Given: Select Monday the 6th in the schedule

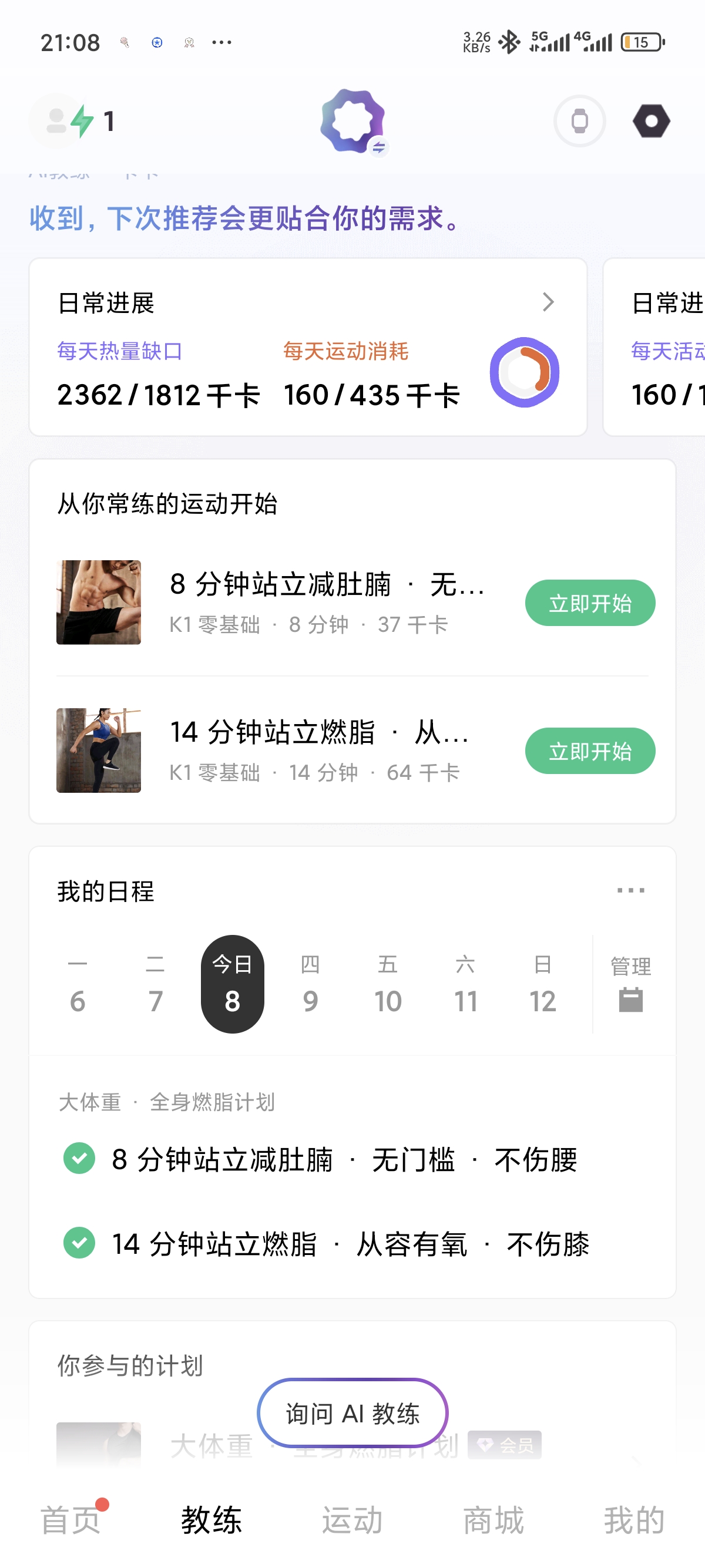Looking at the screenshot, I should click(78, 984).
